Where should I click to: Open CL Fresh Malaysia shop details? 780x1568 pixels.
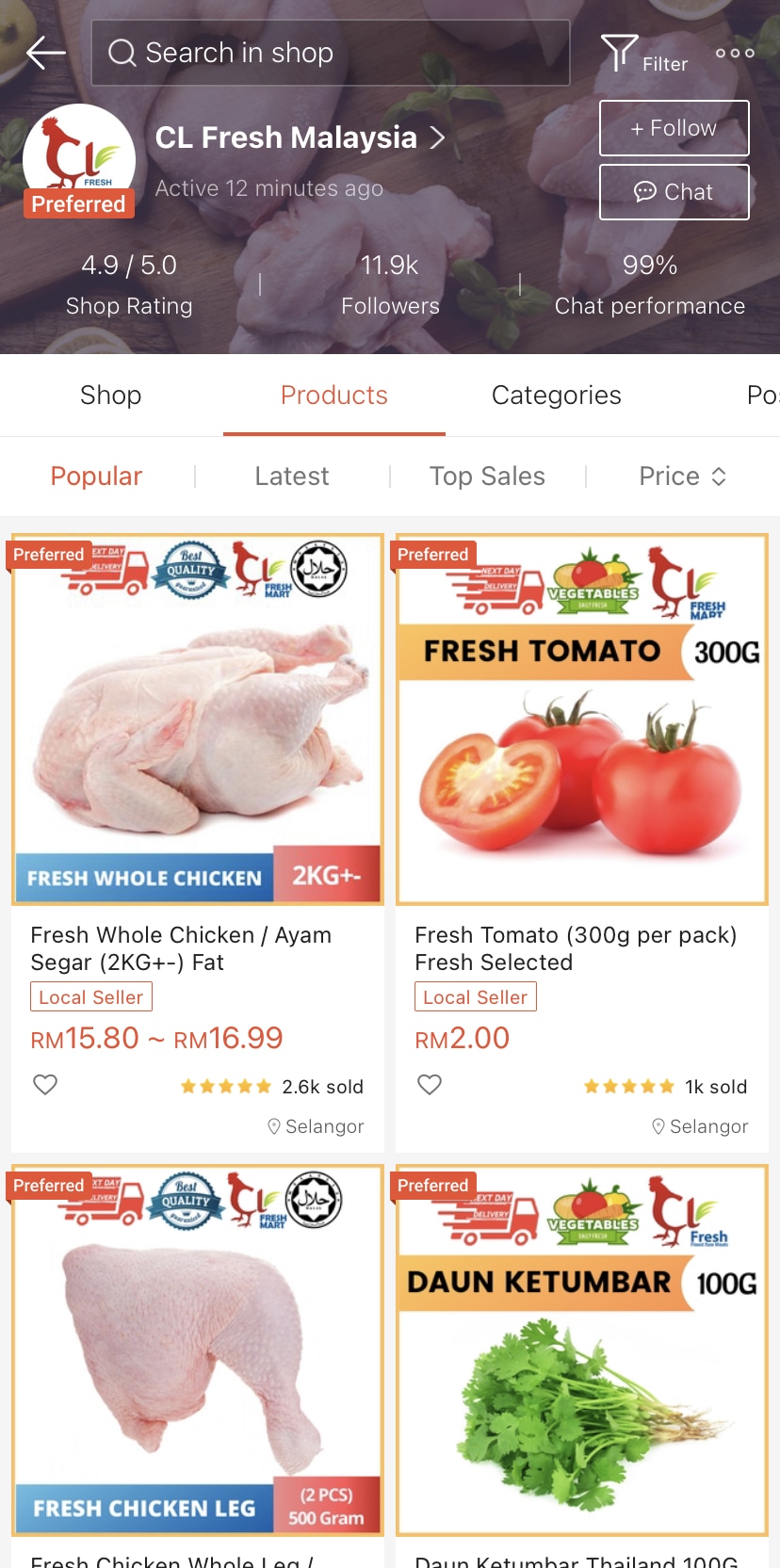[300, 138]
